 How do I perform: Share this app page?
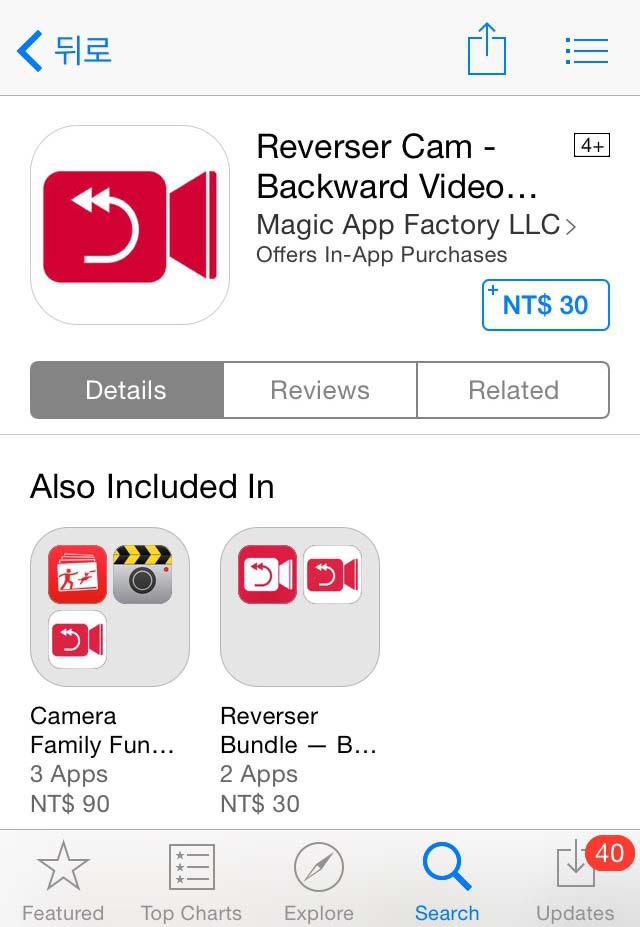click(487, 50)
